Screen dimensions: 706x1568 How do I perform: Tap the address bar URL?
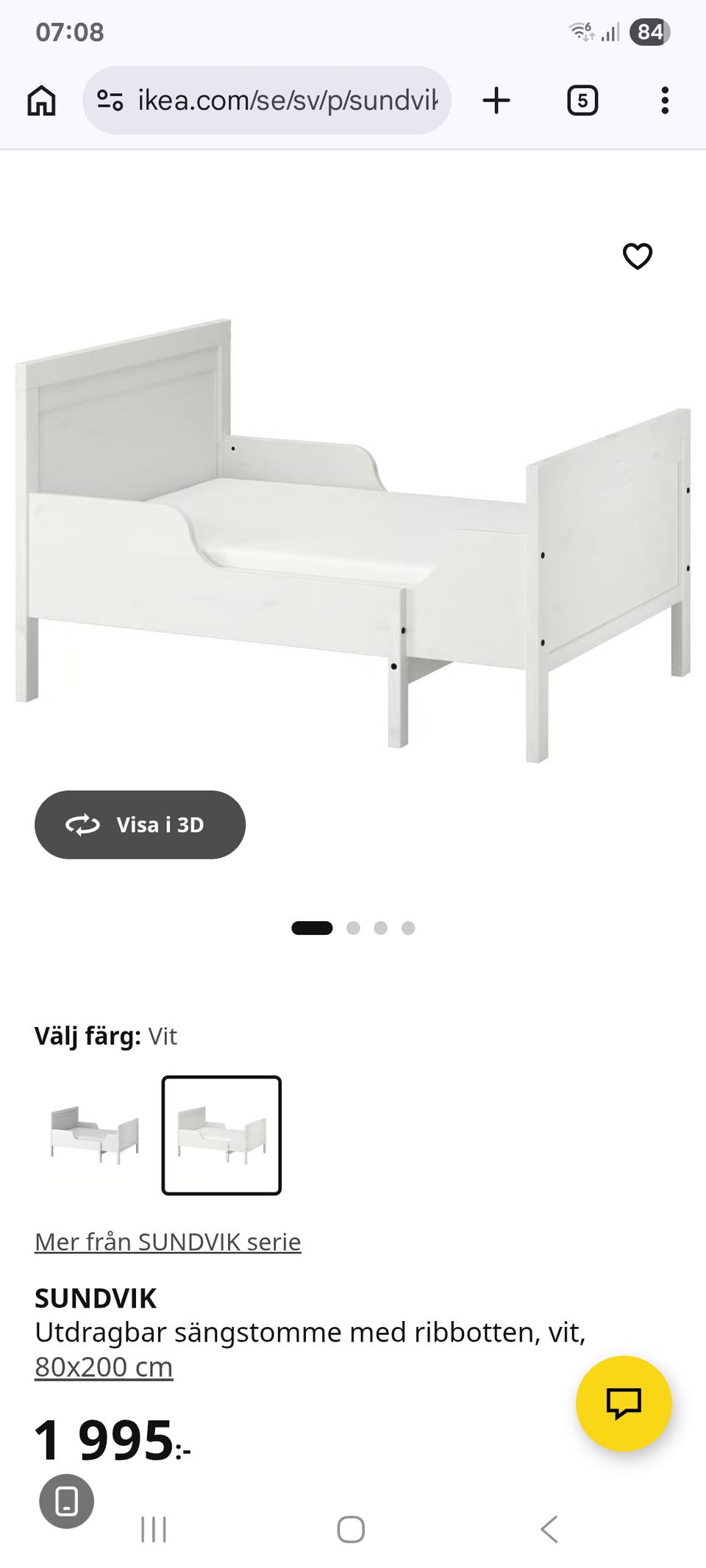coord(287,100)
